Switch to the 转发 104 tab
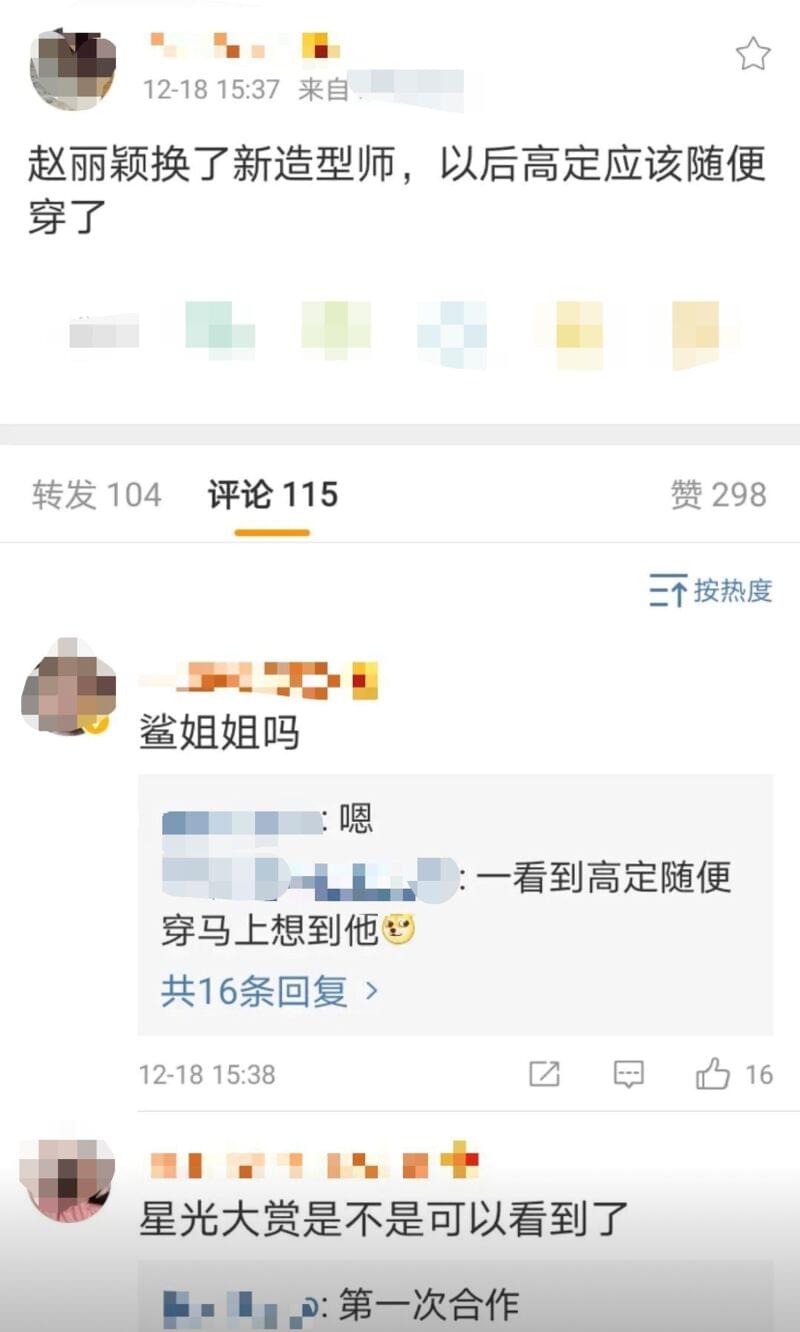 (x=96, y=494)
